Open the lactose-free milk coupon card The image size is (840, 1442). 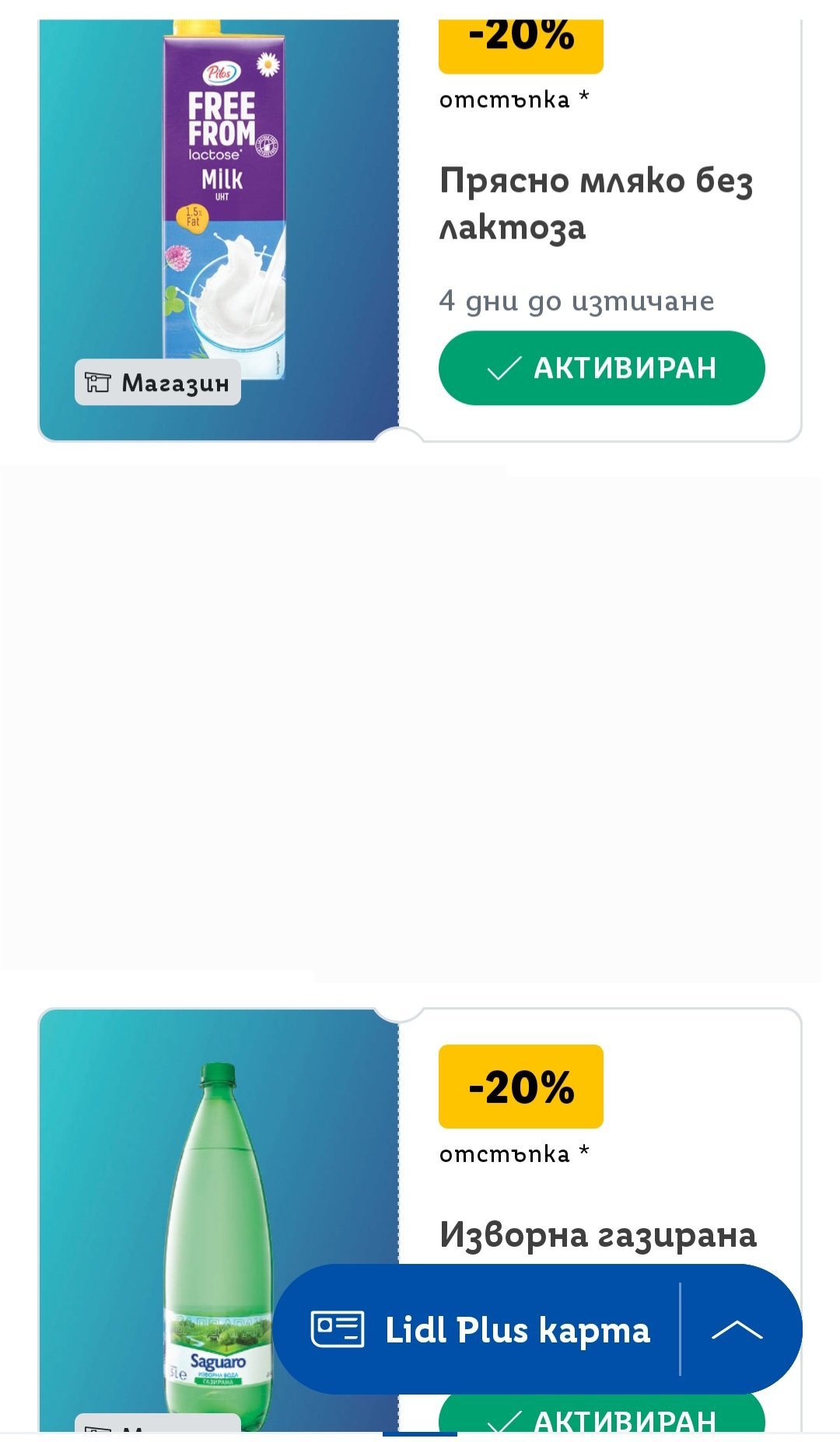coord(596,204)
